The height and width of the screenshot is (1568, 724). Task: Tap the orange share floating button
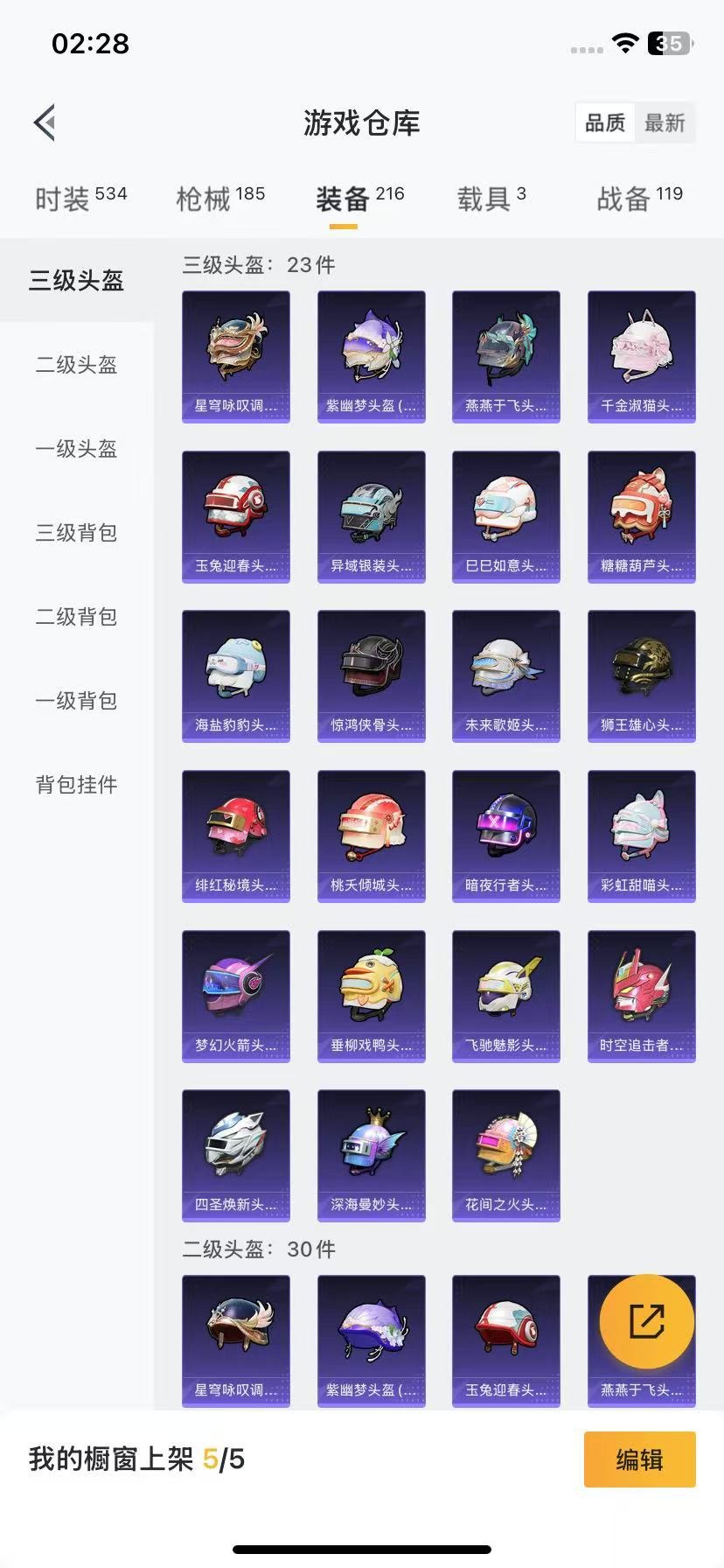coord(646,1321)
